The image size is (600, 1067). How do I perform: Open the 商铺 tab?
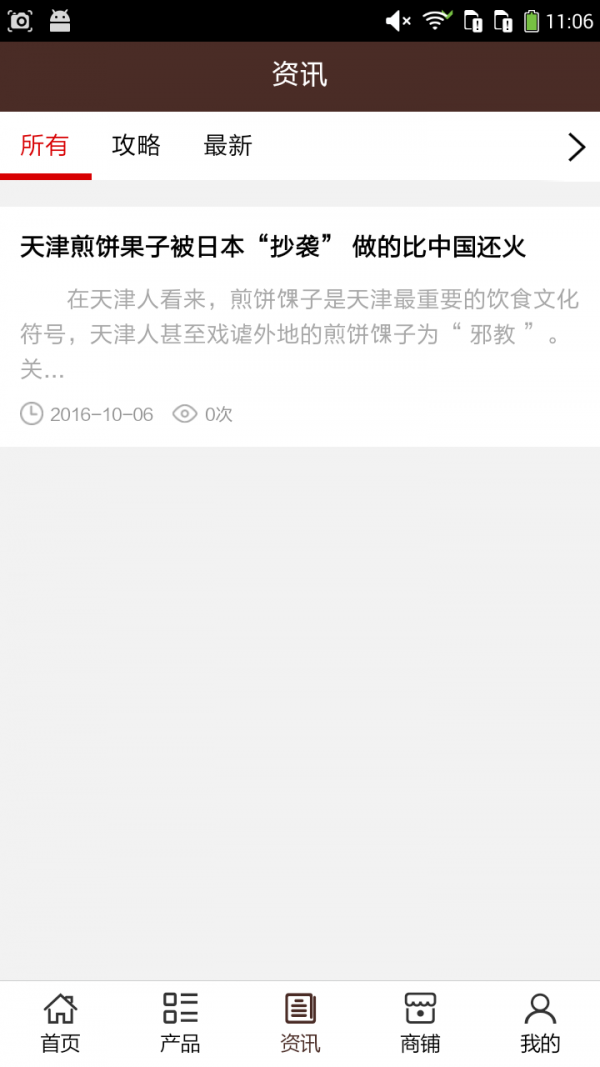point(420,1023)
